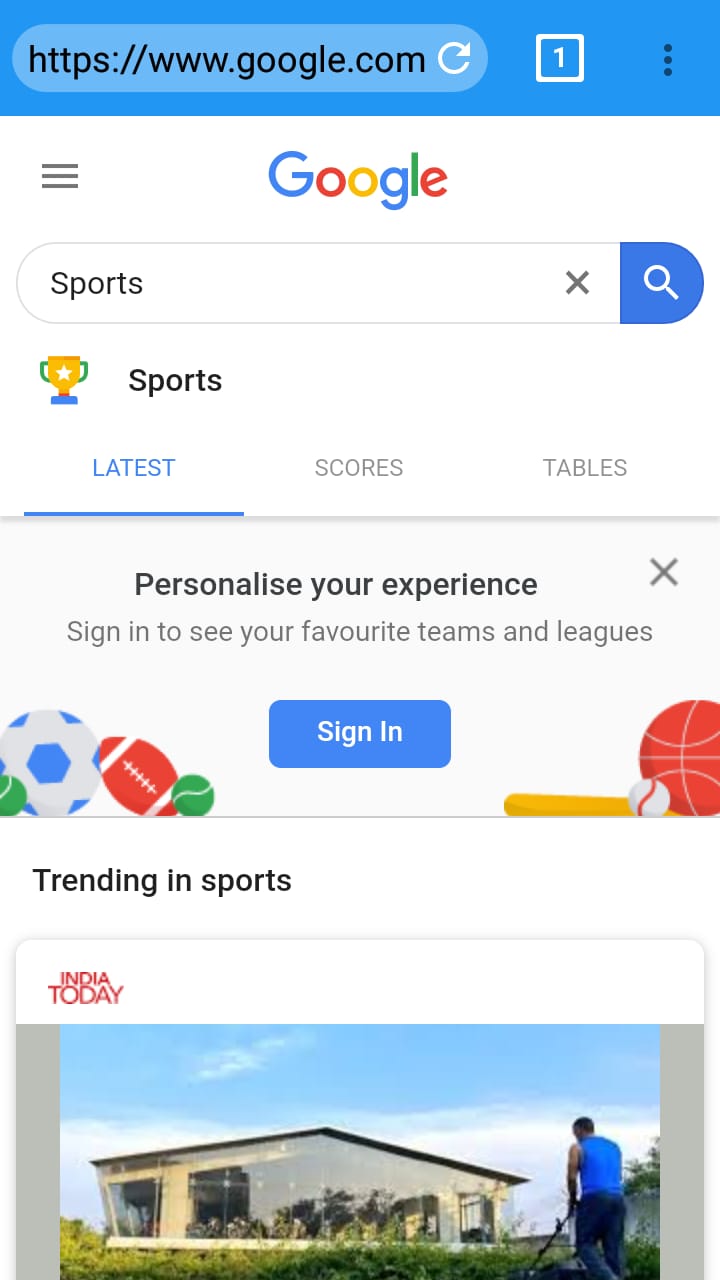Screen dimensions: 720x1280
Task: Tap the Google logo
Action: pyautogui.click(x=357, y=180)
